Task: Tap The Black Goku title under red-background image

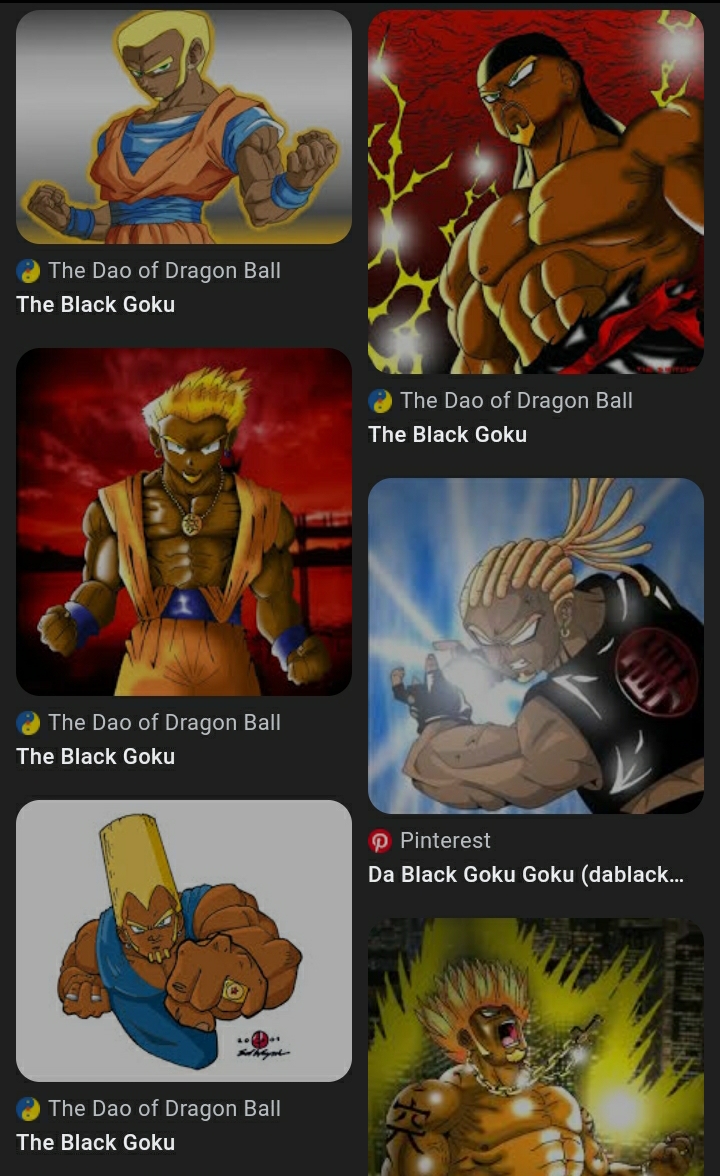Action: pyautogui.click(x=448, y=434)
